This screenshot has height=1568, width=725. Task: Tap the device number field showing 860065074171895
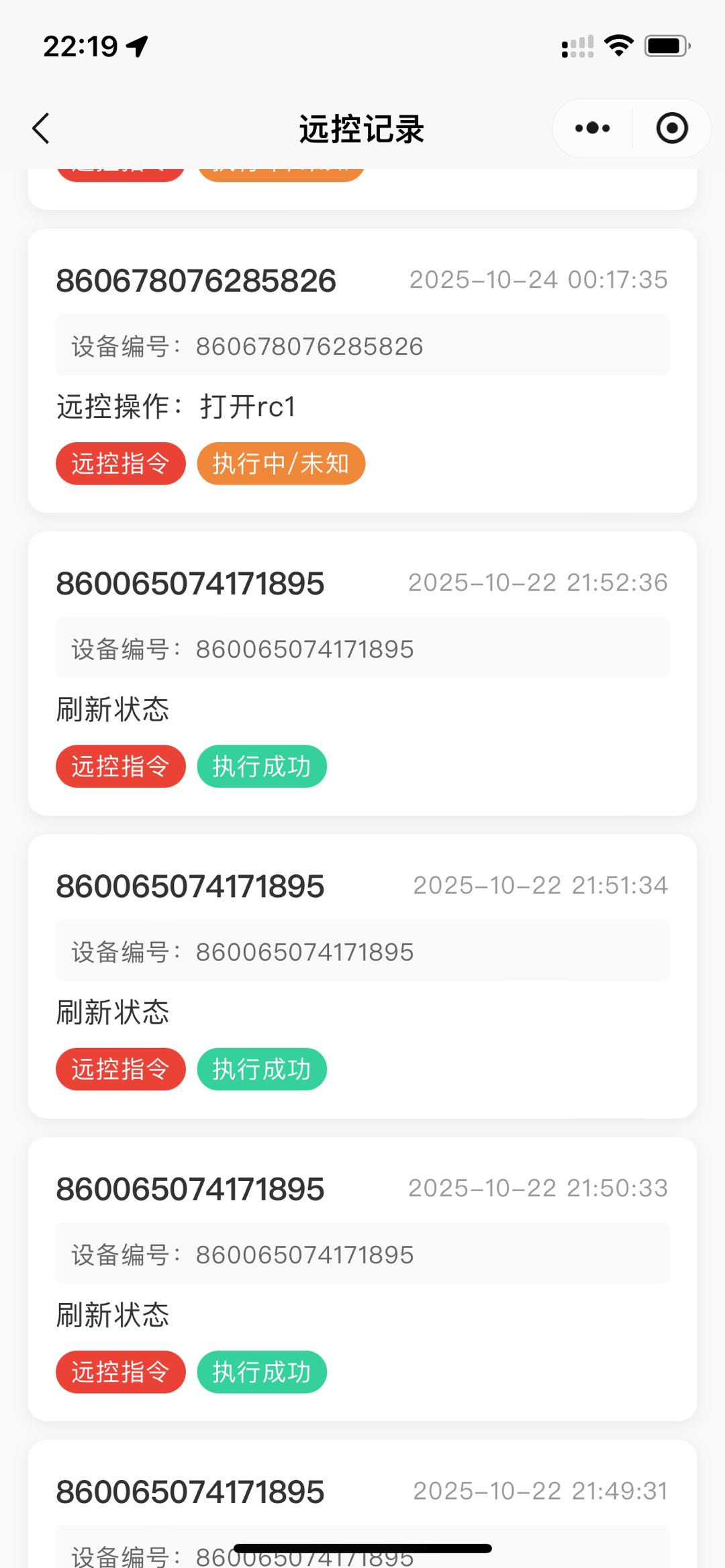click(362, 647)
